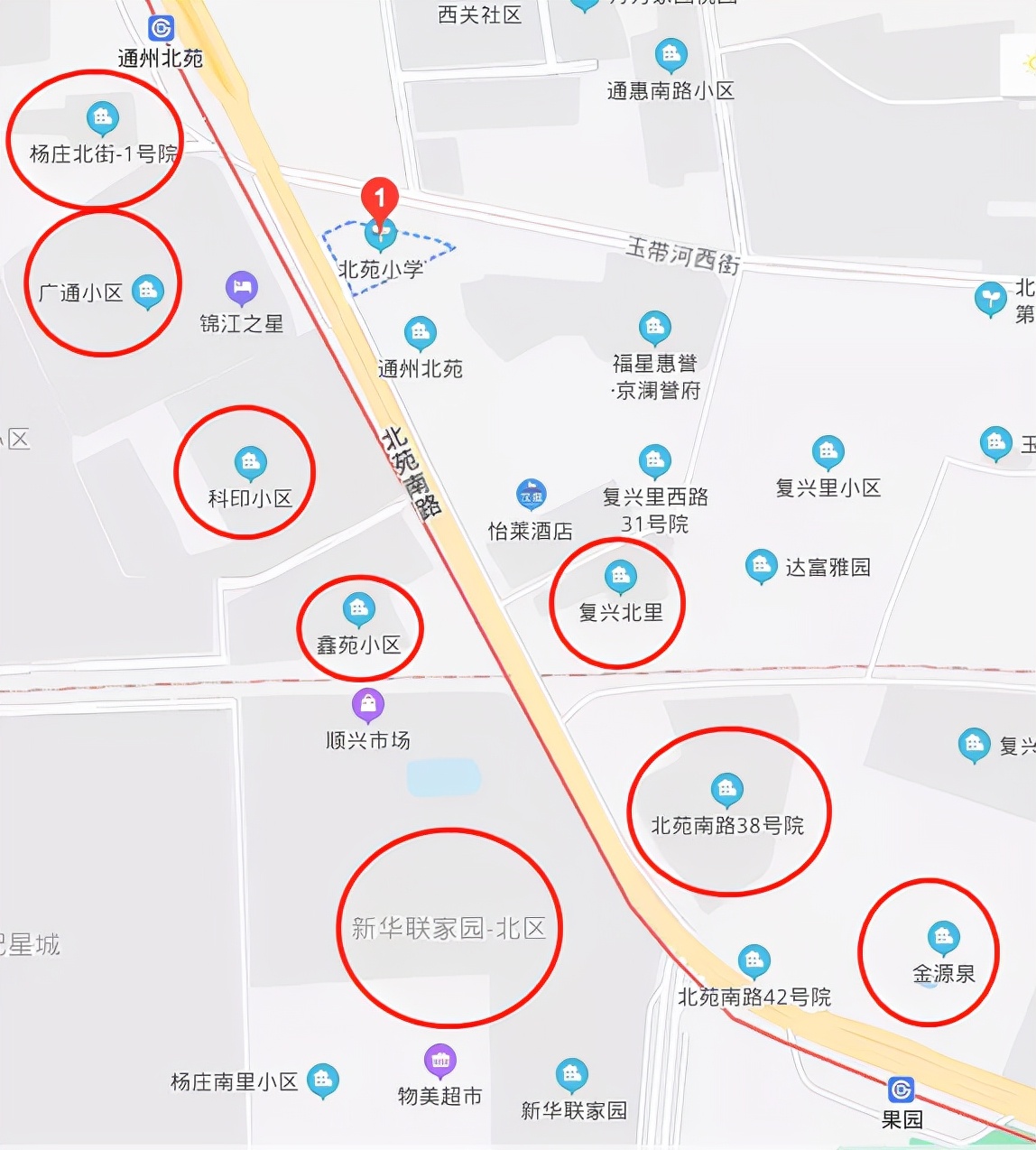1036x1150 pixels.
Task: Select the 广通小区 marker inside its red circle
Action: pyautogui.click(x=147, y=290)
